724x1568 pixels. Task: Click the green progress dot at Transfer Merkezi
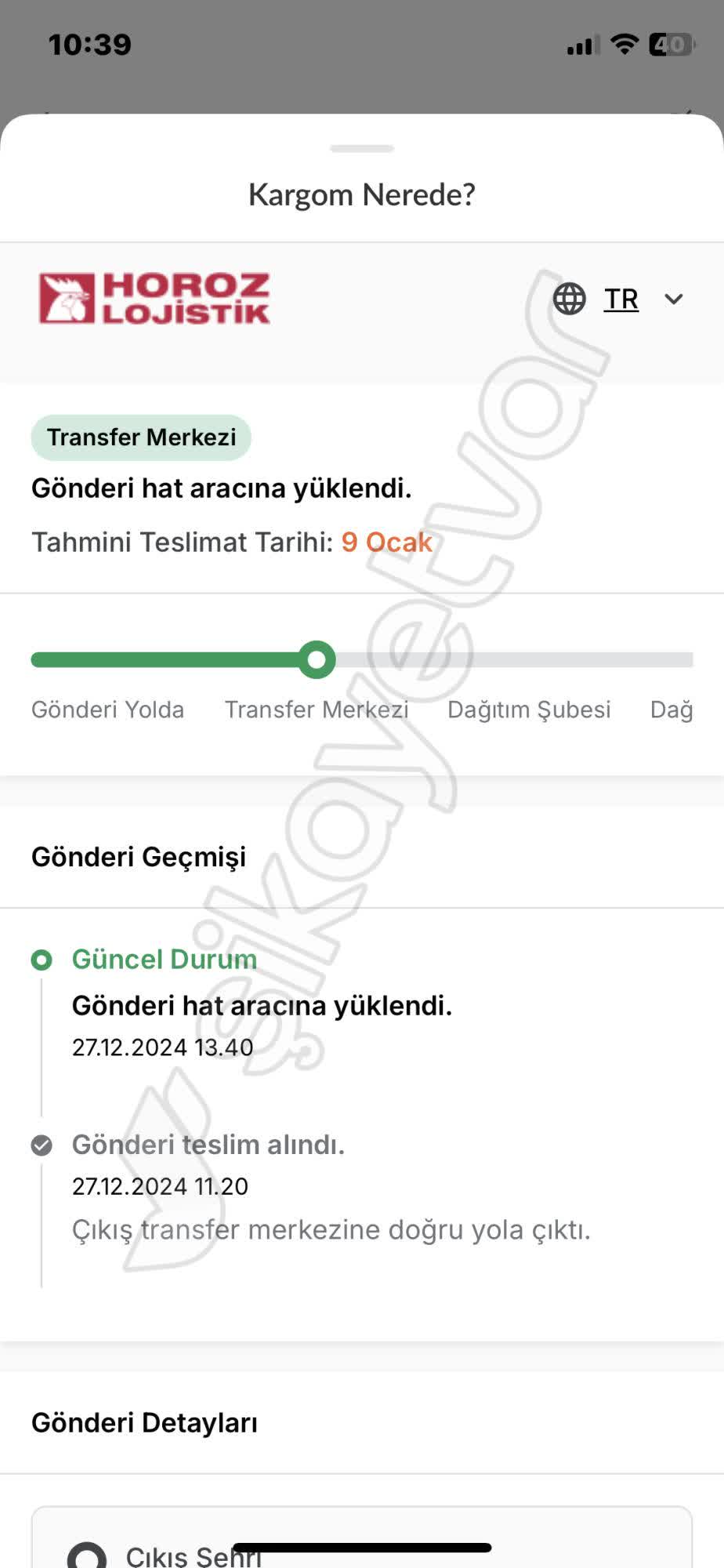tap(317, 659)
